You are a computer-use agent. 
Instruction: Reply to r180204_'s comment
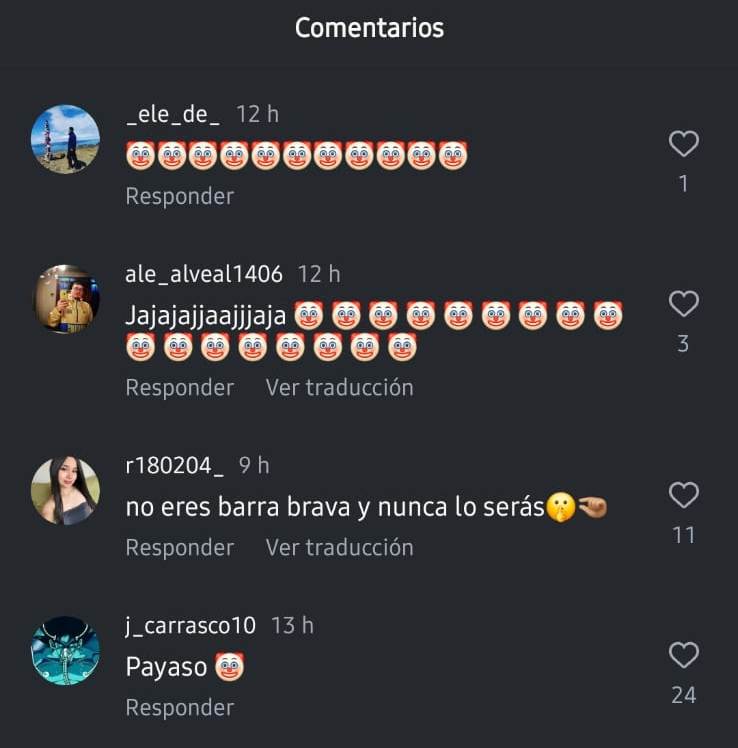coord(179,547)
